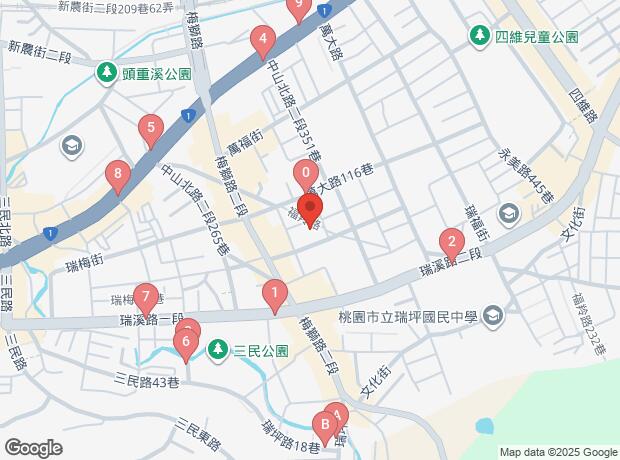
Task: Tap the 桃園市立瑞坪國民中學 school pin
Action: (x=493, y=317)
